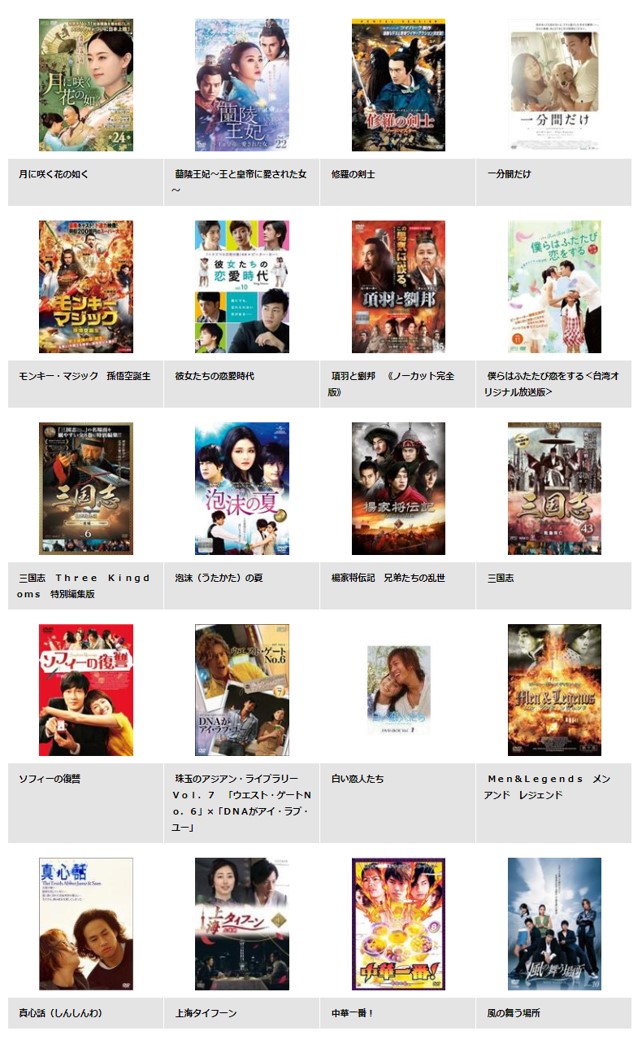View 楊家将伝記 兄弟たちの乱世
Viewport: 642px width, 1040px height.
tap(398, 488)
